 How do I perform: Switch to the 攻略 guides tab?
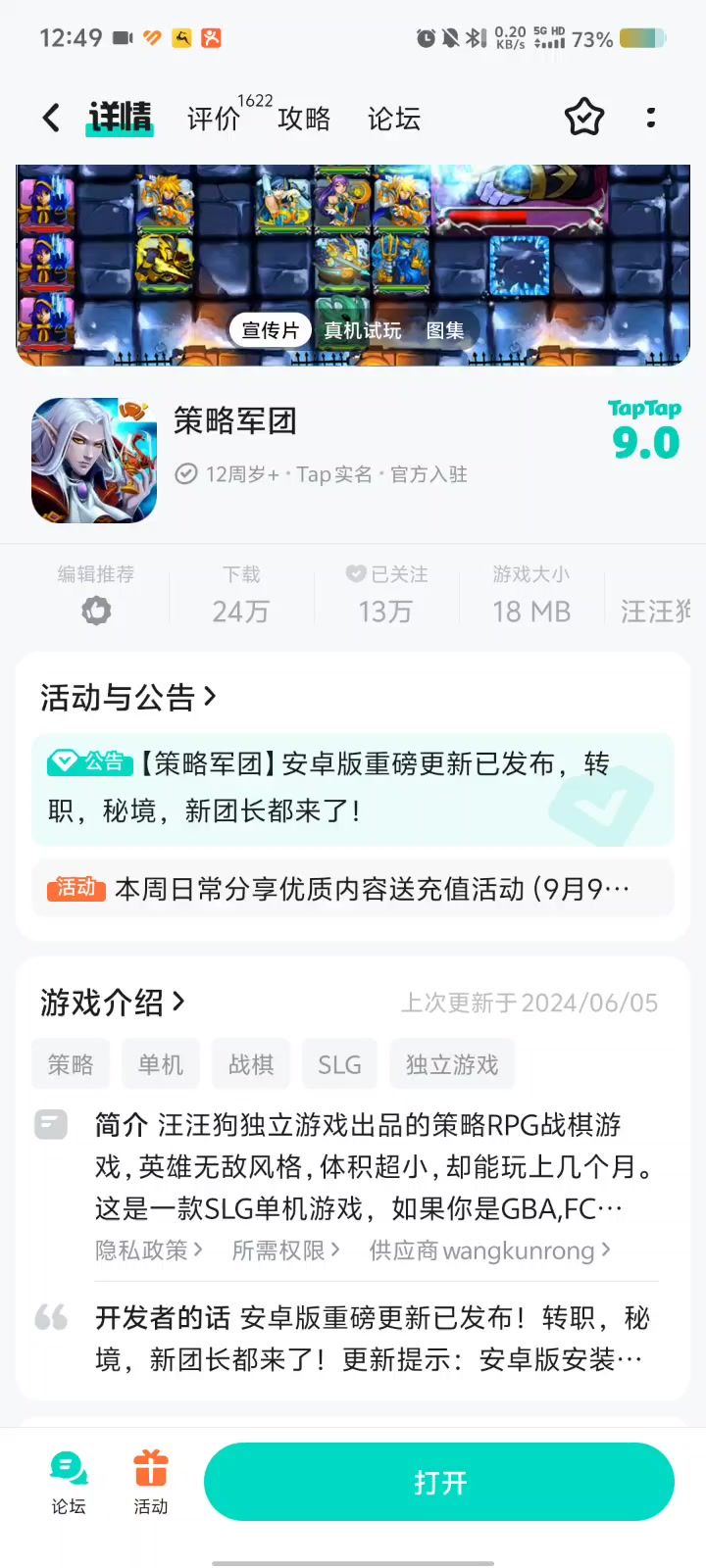point(304,119)
